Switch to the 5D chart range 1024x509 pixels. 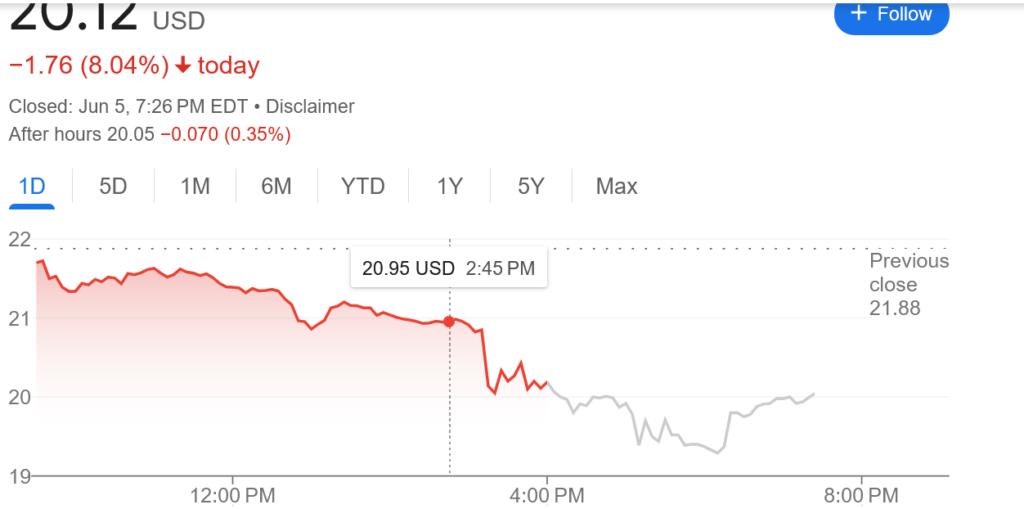pyautogui.click(x=113, y=186)
